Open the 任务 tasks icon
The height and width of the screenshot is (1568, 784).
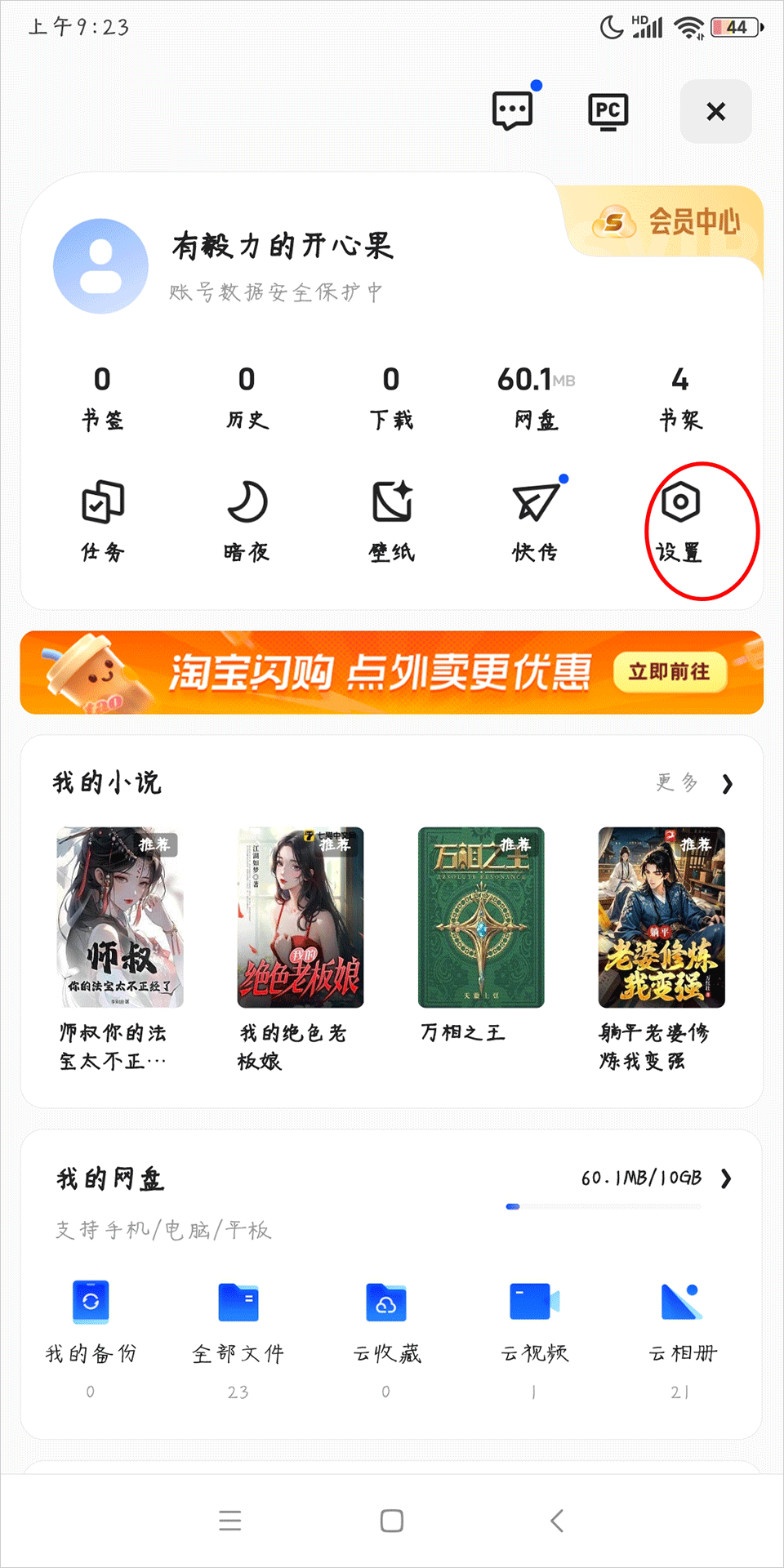[103, 520]
